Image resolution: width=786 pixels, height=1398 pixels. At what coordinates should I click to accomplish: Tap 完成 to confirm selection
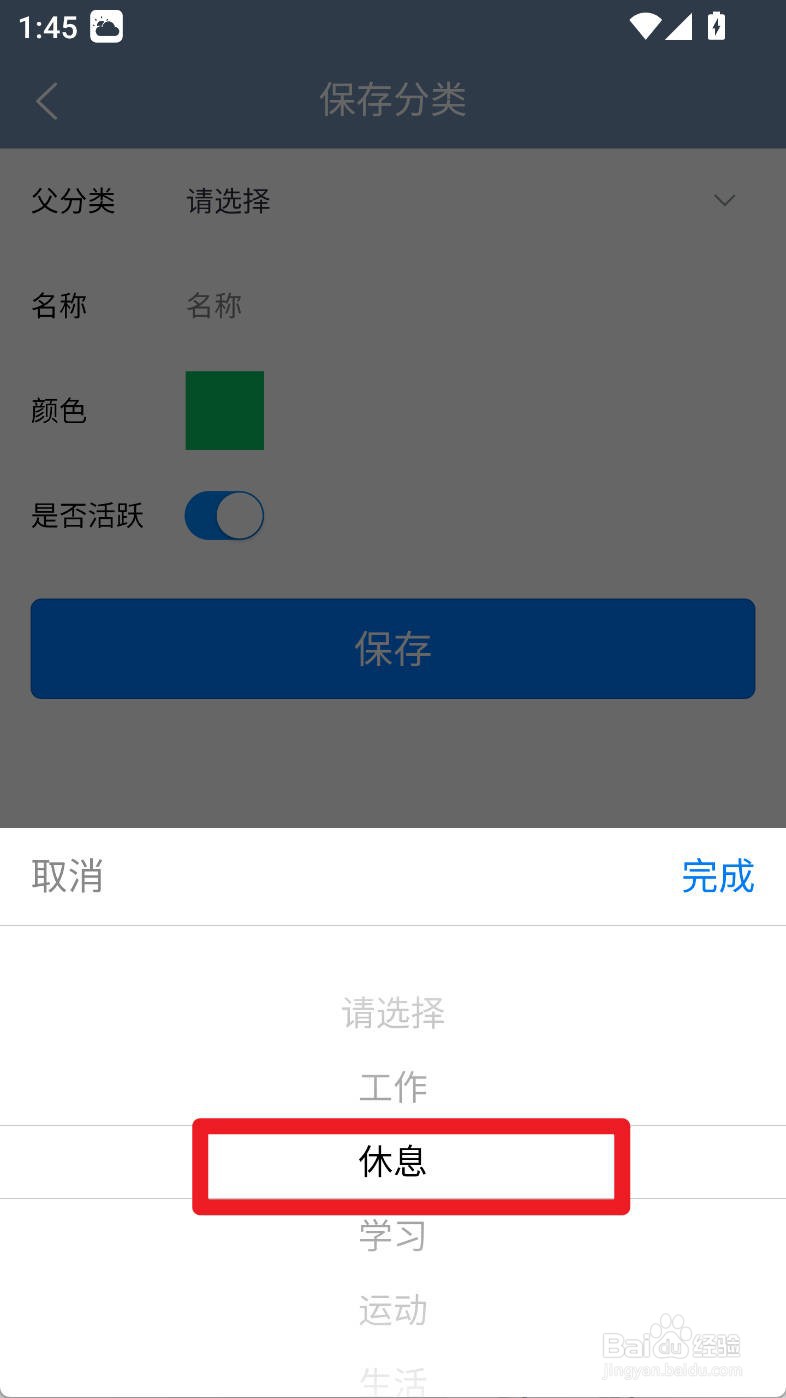[x=719, y=876]
